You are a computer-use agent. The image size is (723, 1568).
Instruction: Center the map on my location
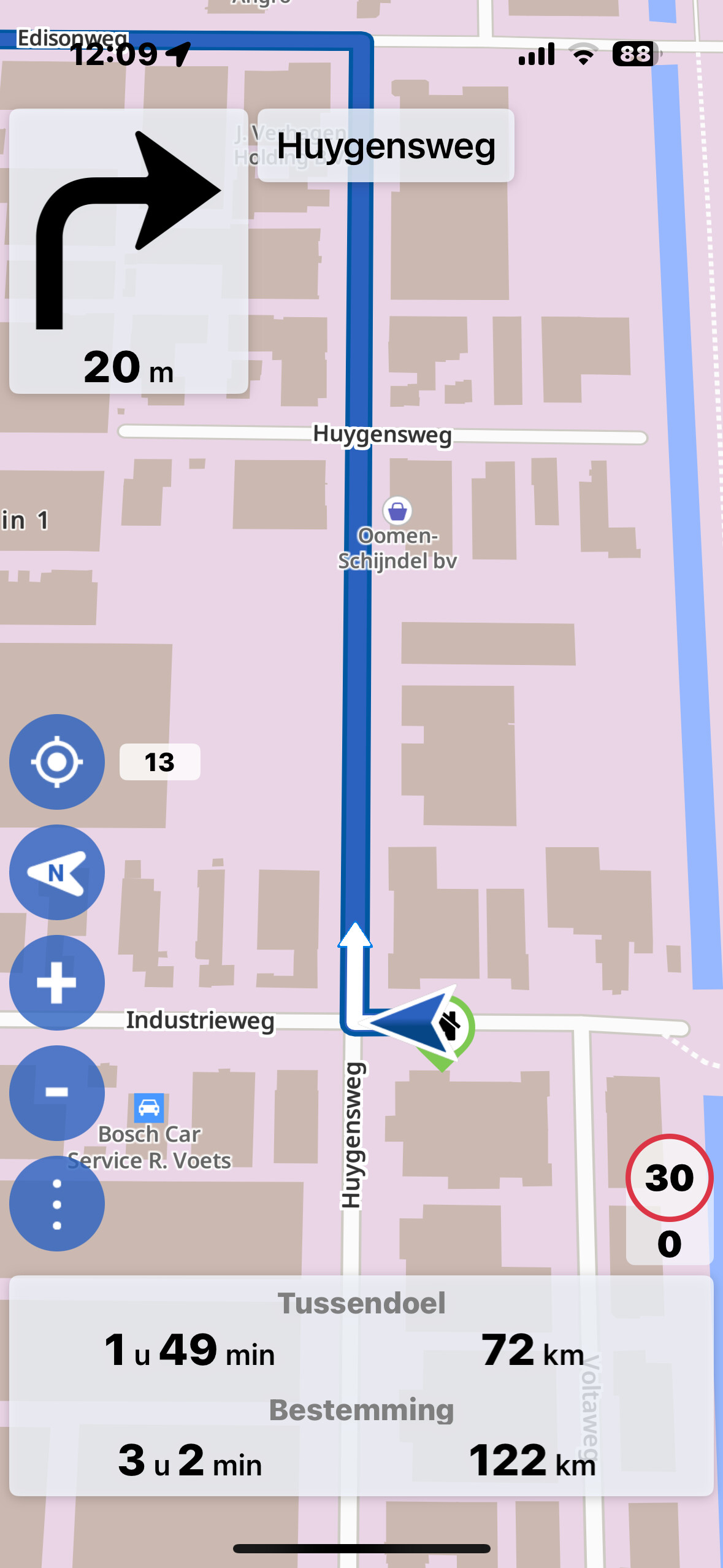[x=56, y=761]
